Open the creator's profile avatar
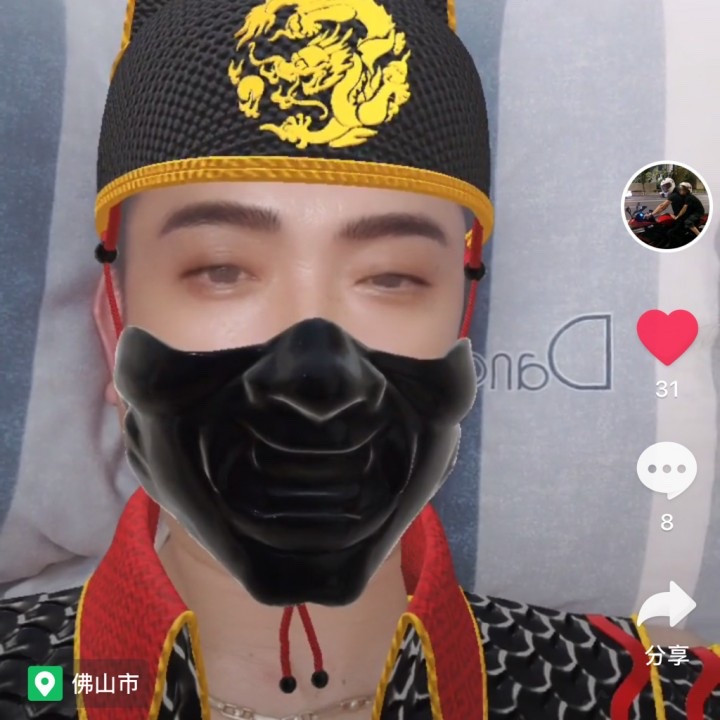 tap(666, 206)
